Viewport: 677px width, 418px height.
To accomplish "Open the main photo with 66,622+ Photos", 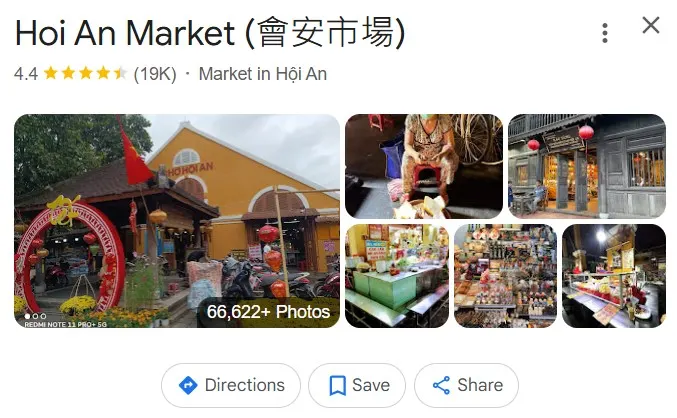I will (177, 221).
